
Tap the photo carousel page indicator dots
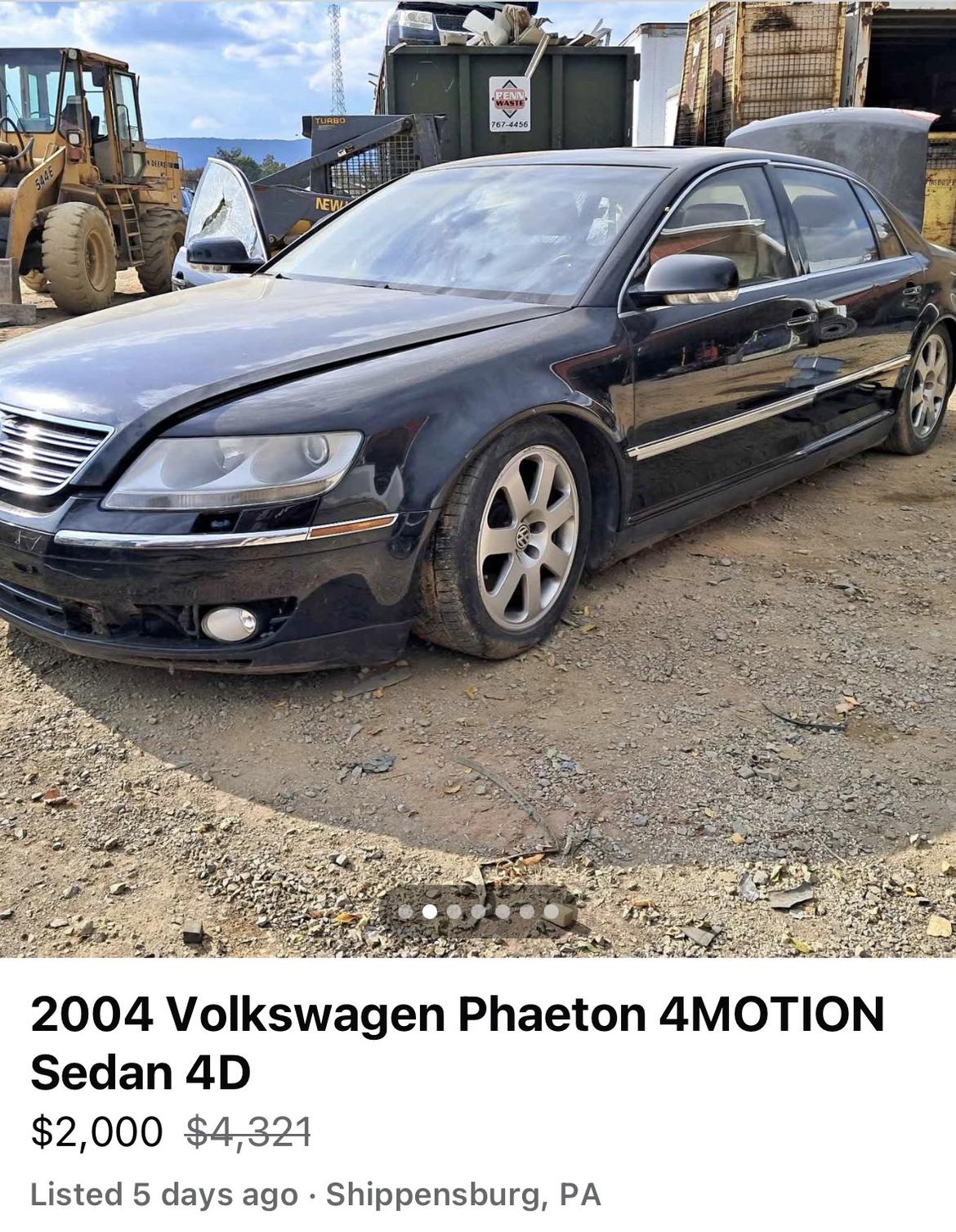click(x=478, y=911)
